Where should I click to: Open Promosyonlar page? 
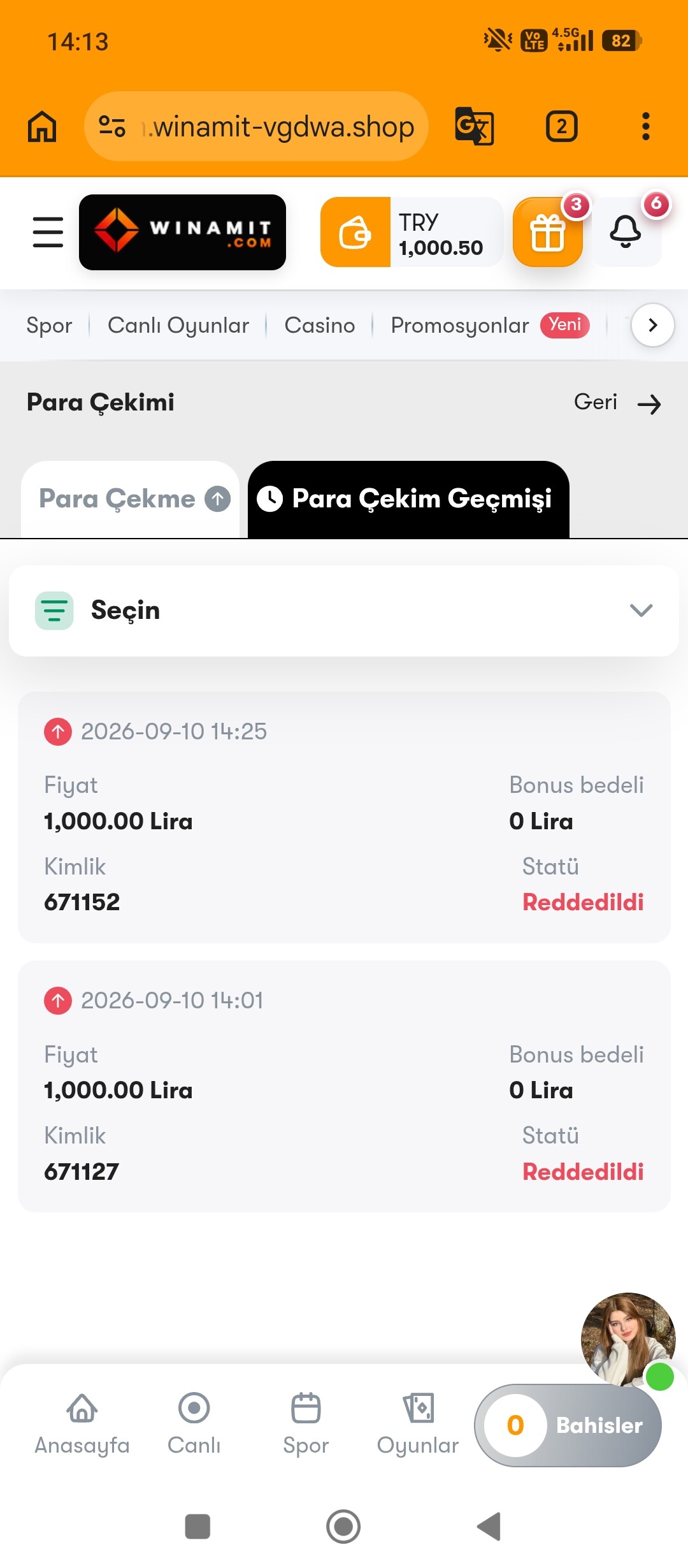click(x=460, y=325)
